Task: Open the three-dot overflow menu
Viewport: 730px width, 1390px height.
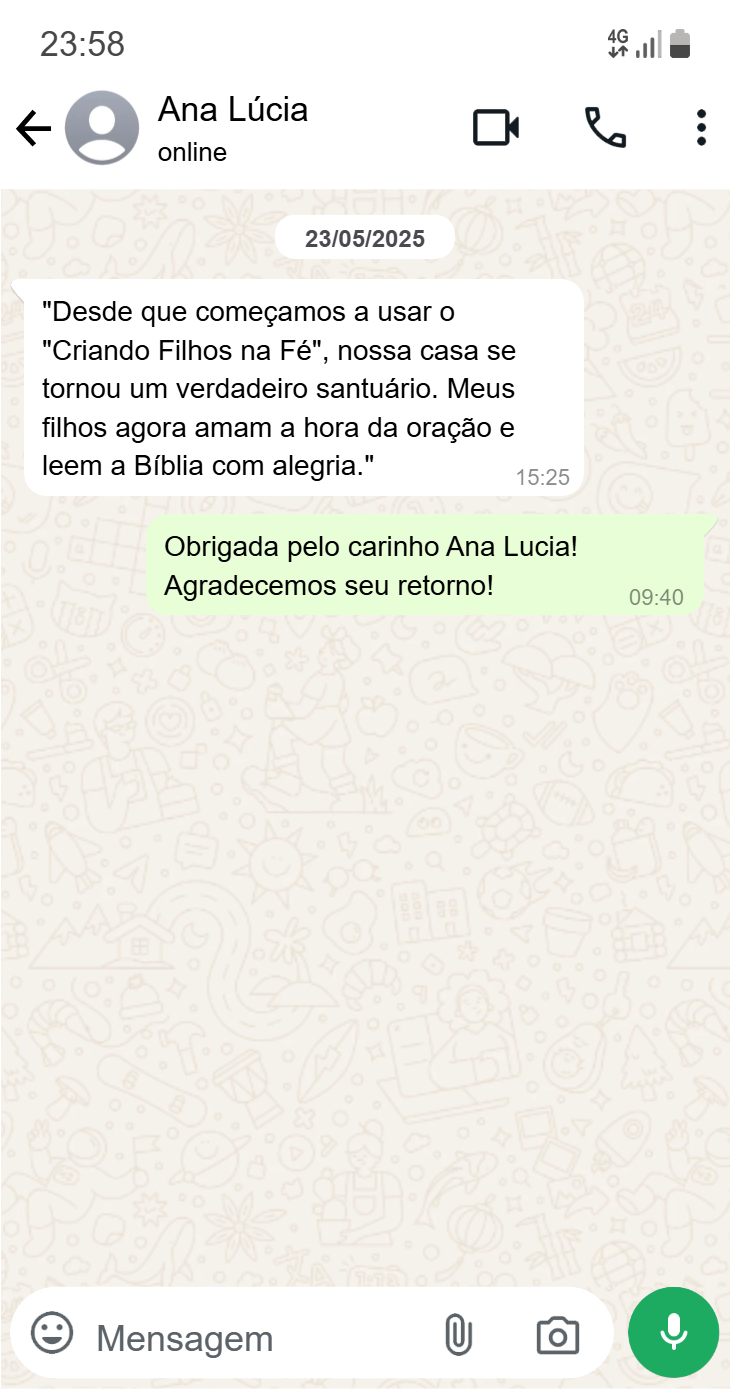Action: click(x=701, y=128)
